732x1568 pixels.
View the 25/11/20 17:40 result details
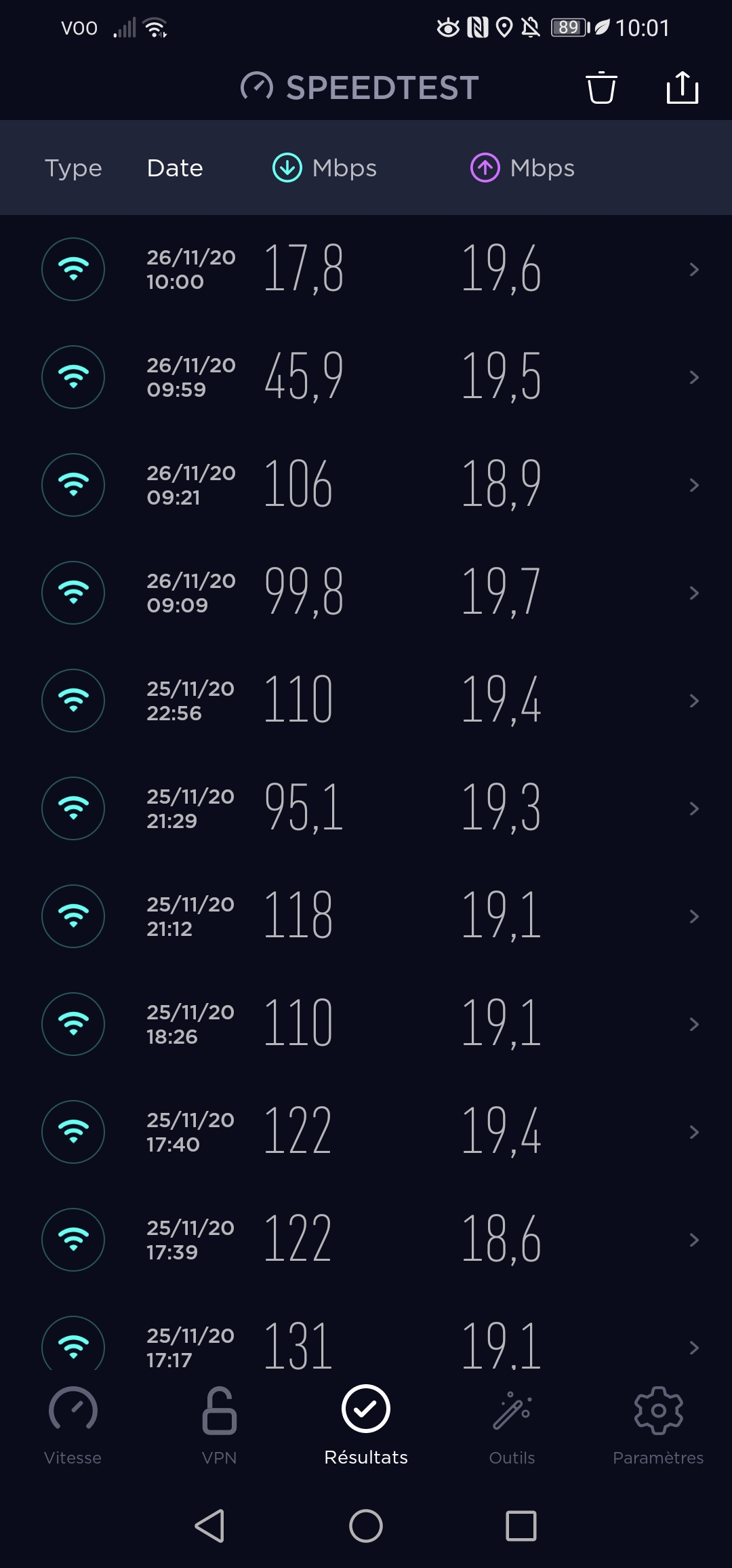(366, 1132)
